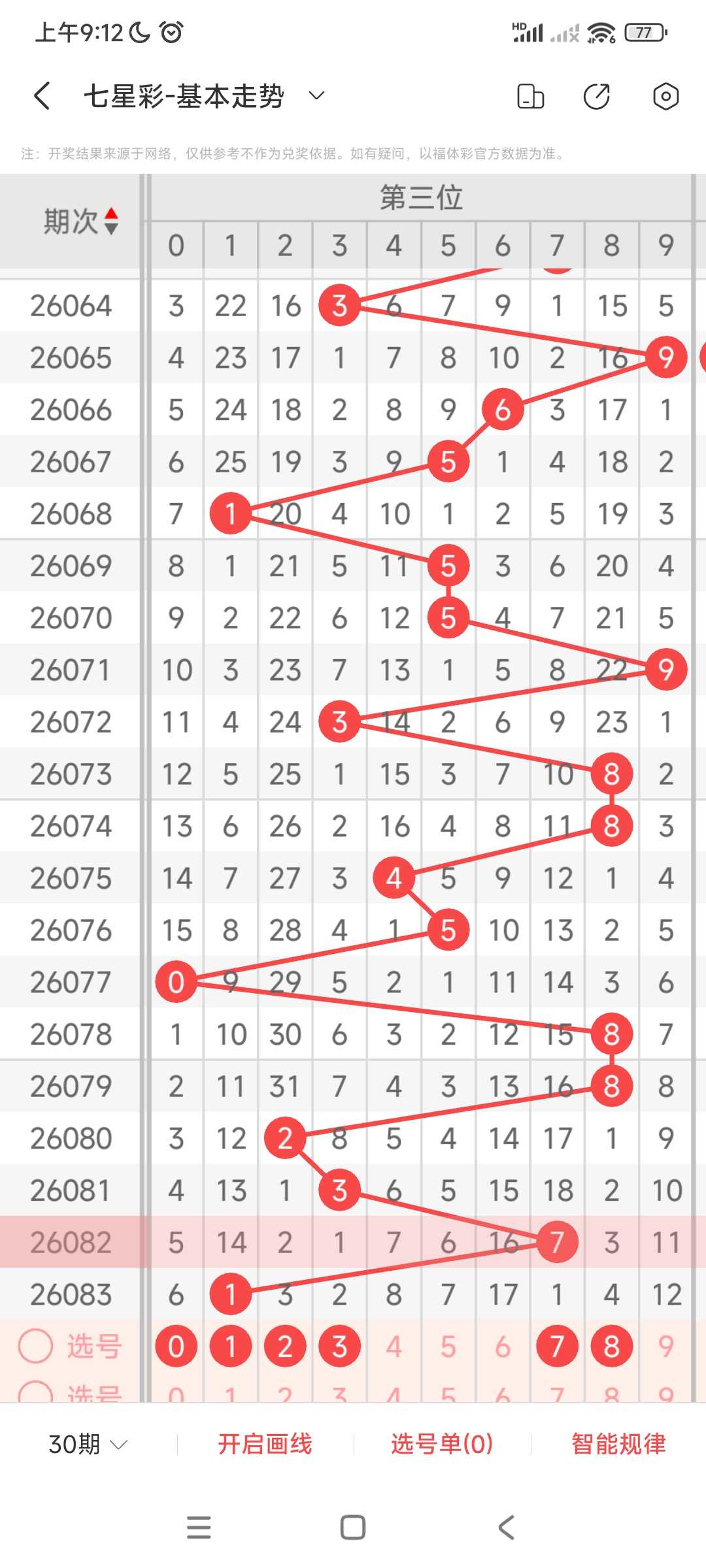The image size is (706, 1568).
Task: Open the hexagon settings icon
Action: pyautogui.click(x=665, y=96)
